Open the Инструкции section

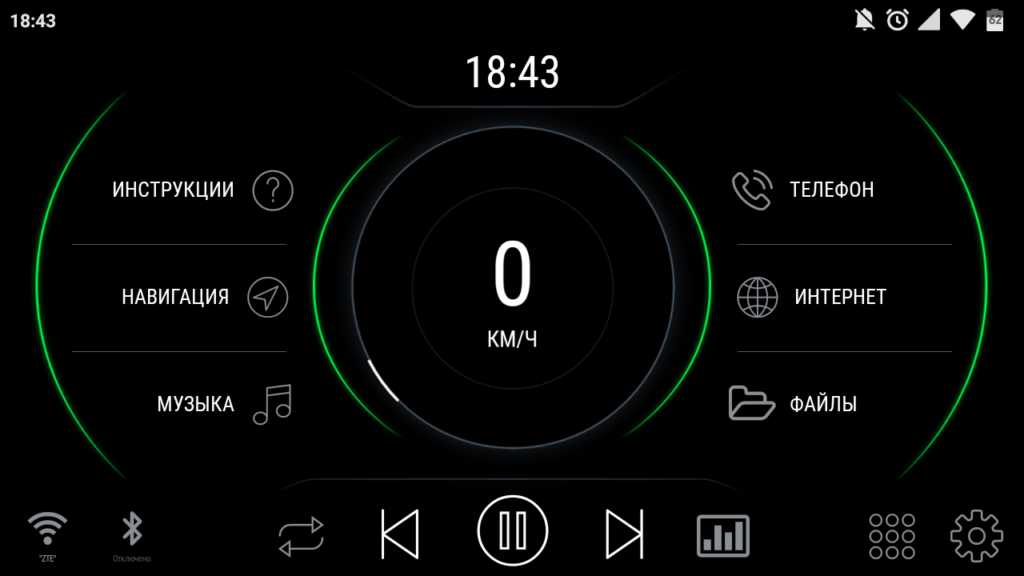click(x=202, y=189)
